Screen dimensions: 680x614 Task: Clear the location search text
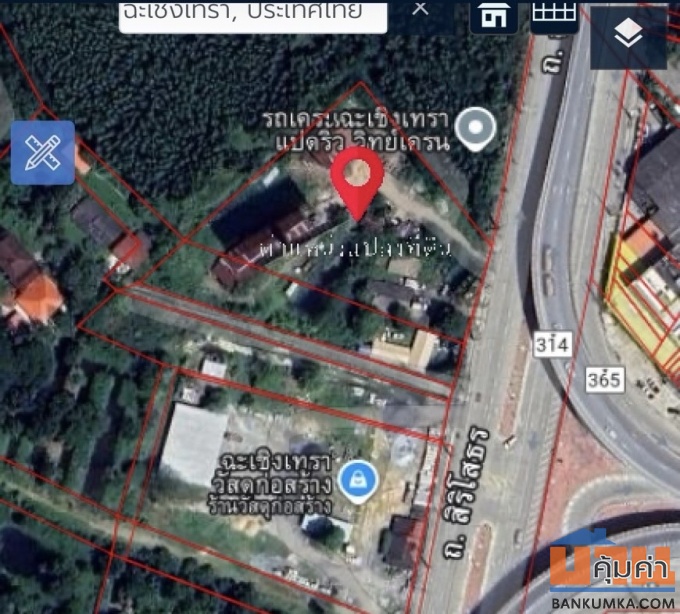(x=420, y=9)
